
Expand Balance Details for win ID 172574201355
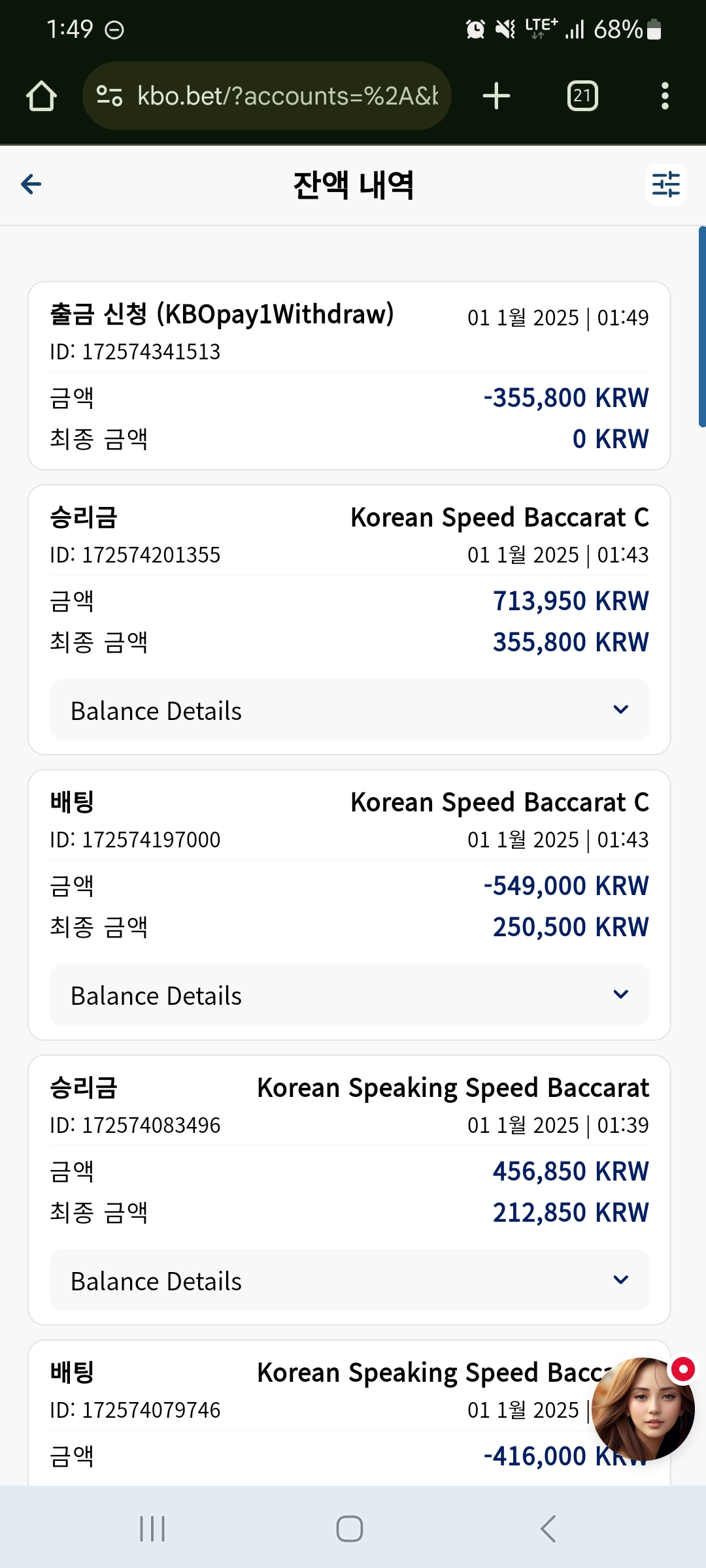(x=350, y=710)
